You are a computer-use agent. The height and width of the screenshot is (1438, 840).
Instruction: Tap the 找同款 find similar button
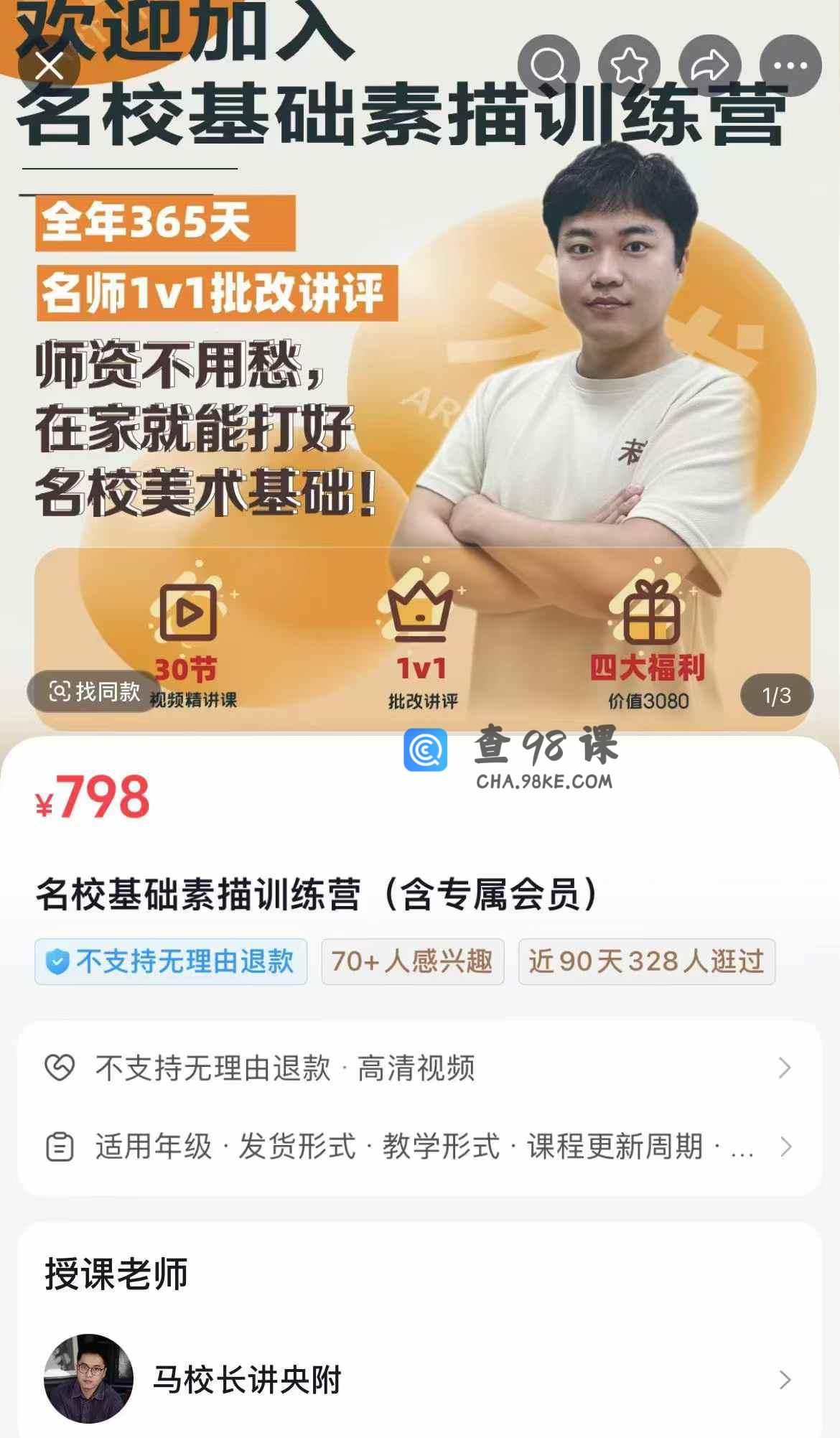pos(94,691)
